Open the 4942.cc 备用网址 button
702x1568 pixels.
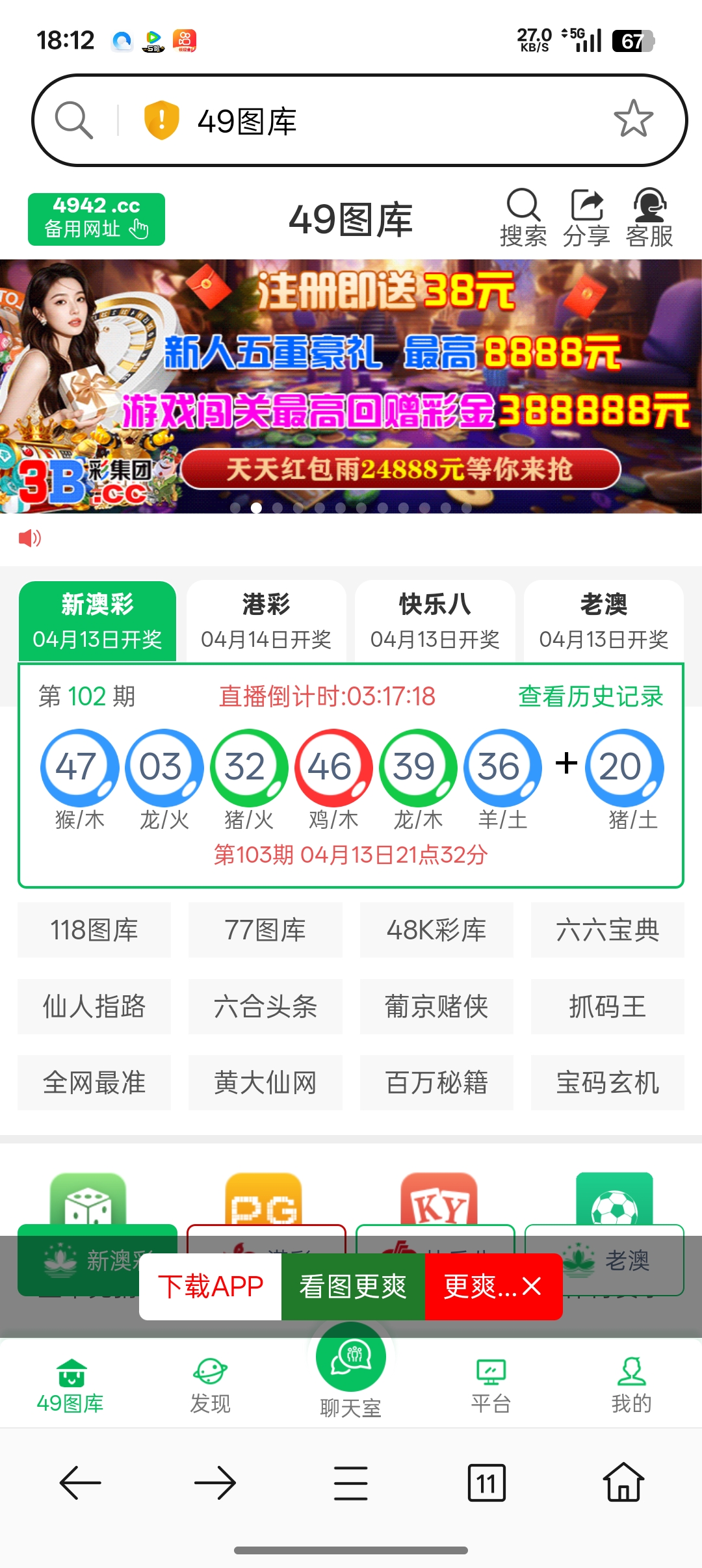coord(96,219)
